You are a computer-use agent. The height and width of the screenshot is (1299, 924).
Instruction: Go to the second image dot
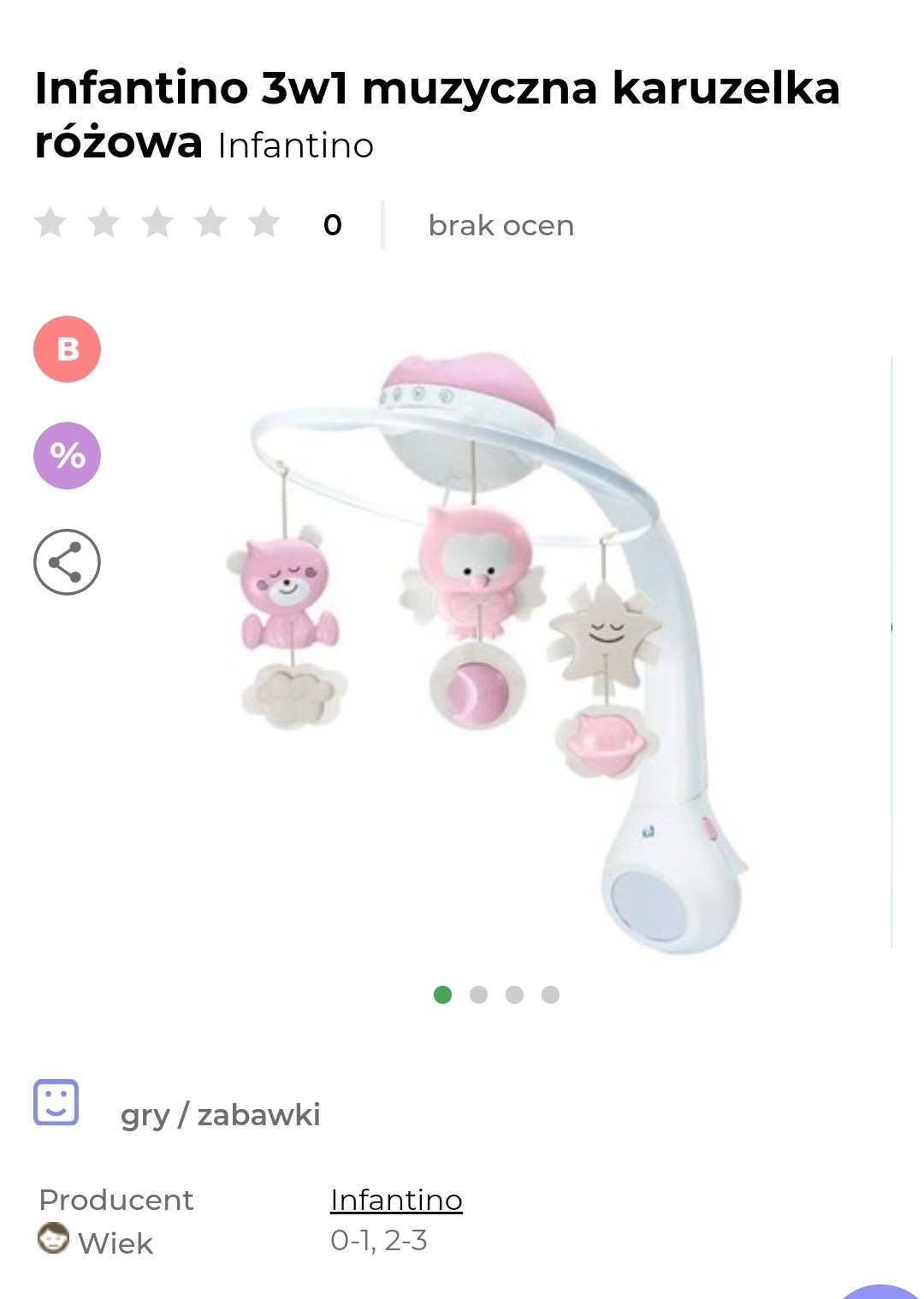coord(478,994)
